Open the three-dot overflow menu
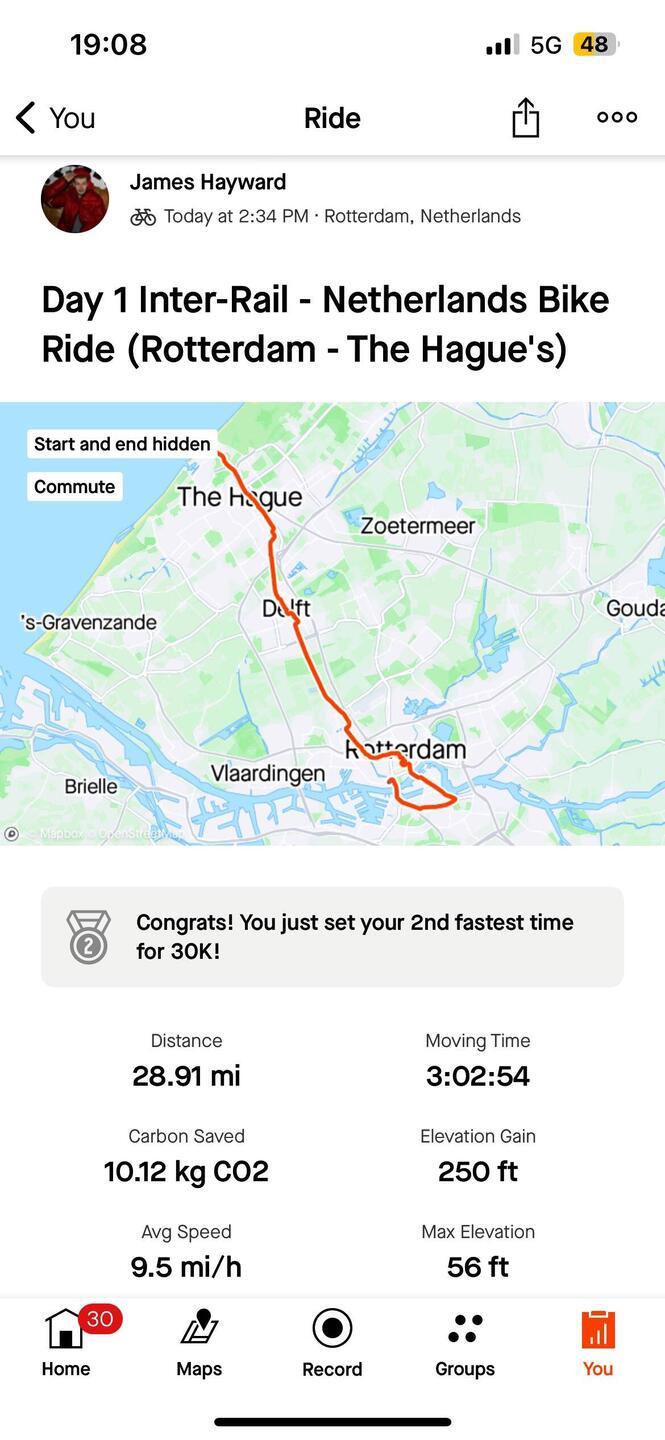665x1440 pixels. pos(616,117)
